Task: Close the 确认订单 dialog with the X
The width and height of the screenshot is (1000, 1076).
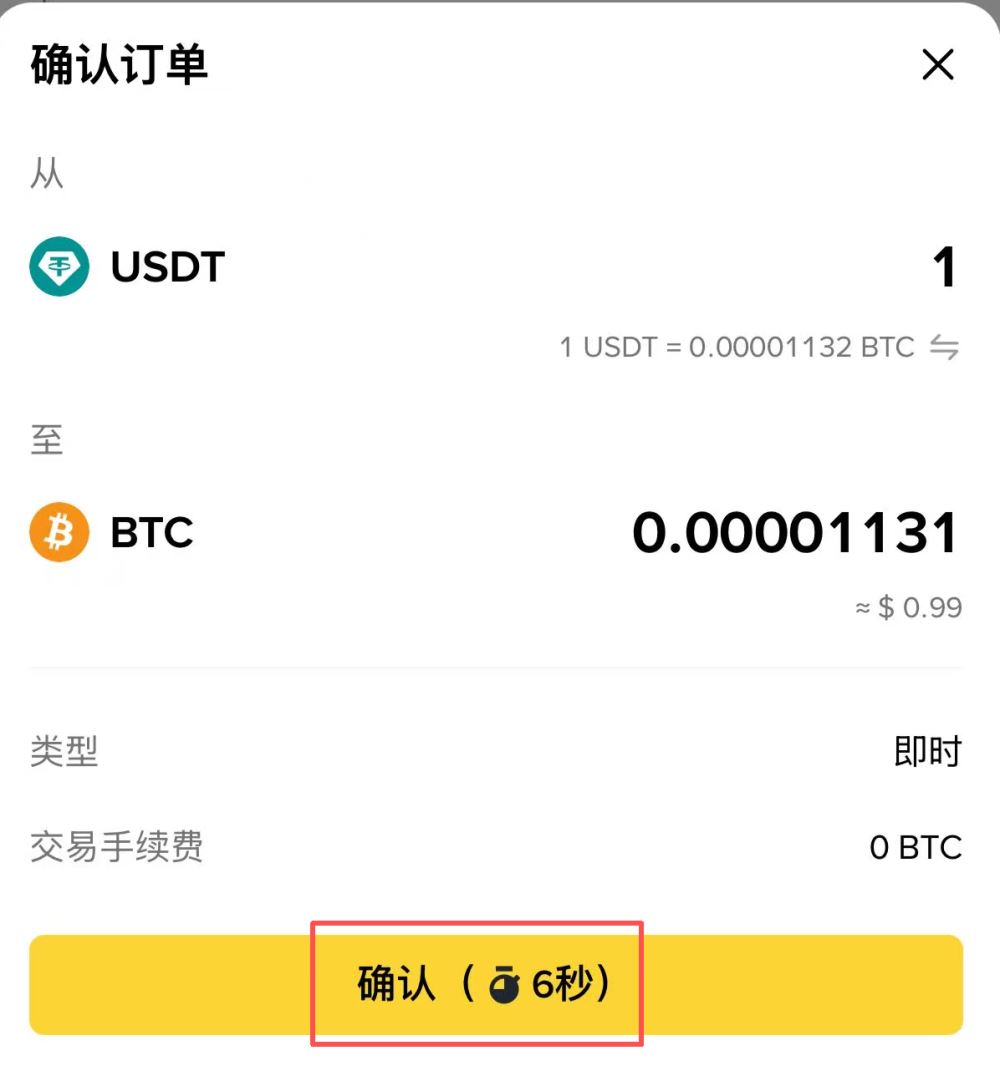Action: point(937,64)
